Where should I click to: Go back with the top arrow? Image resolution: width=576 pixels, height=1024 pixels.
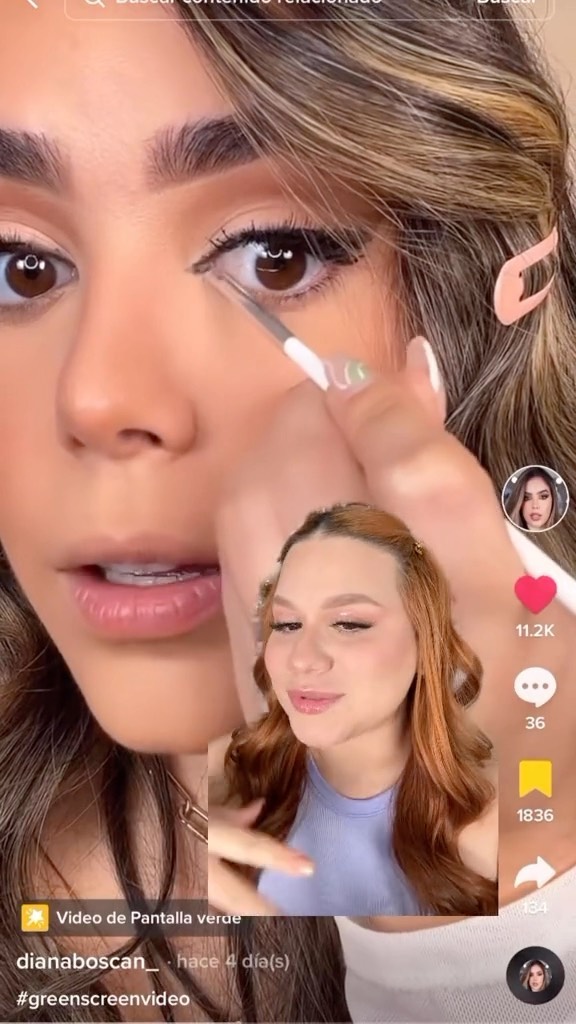[x=31, y=3]
